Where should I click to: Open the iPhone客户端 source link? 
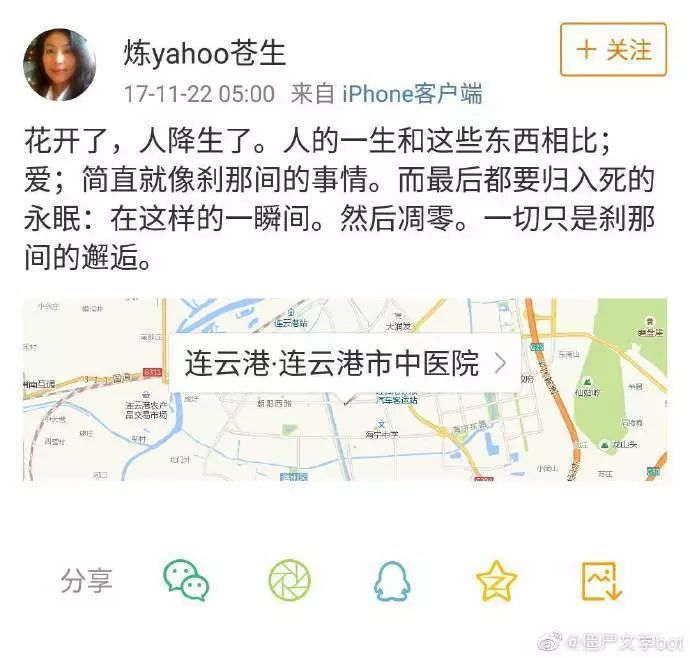click(x=411, y=94)
